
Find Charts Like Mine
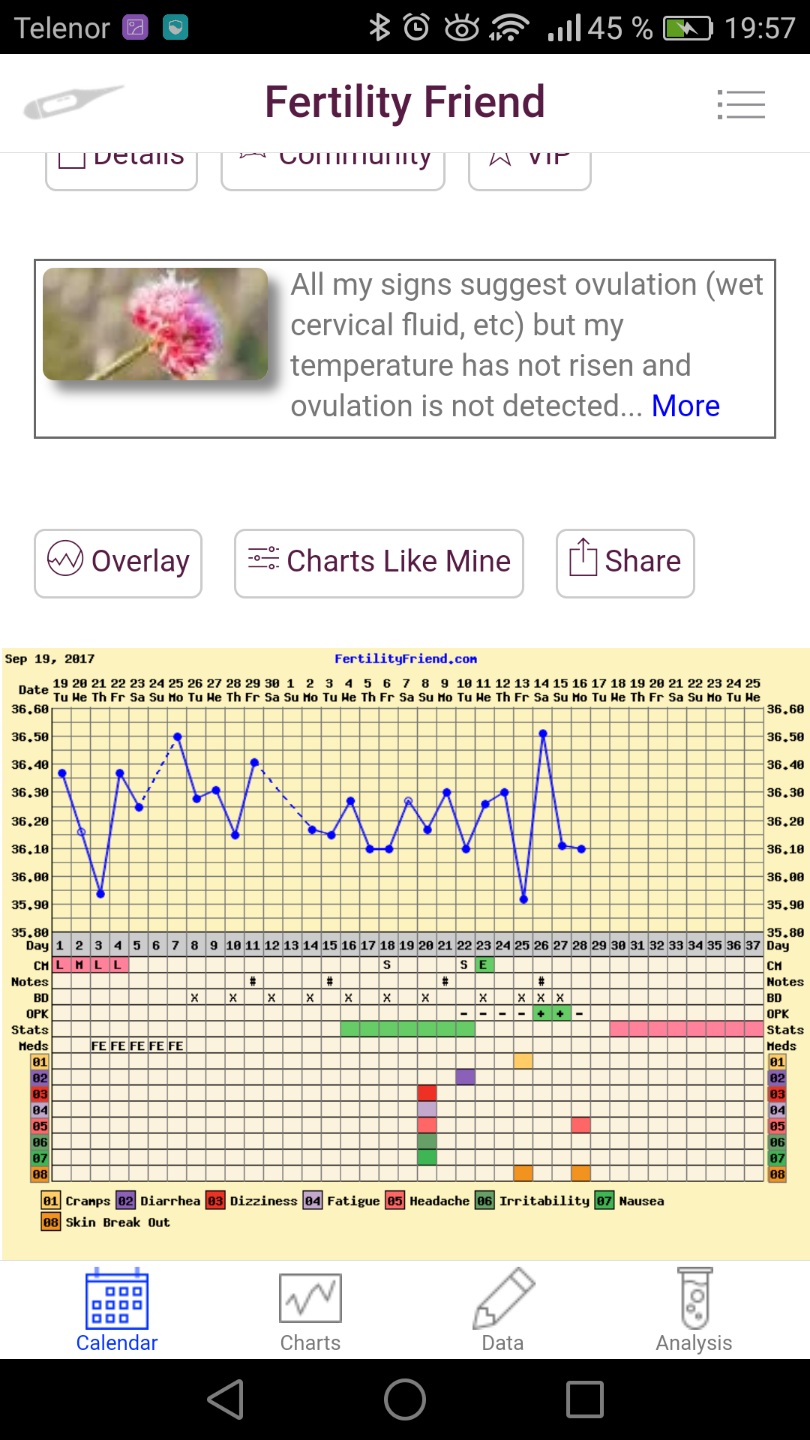click(x=379, y=563)
